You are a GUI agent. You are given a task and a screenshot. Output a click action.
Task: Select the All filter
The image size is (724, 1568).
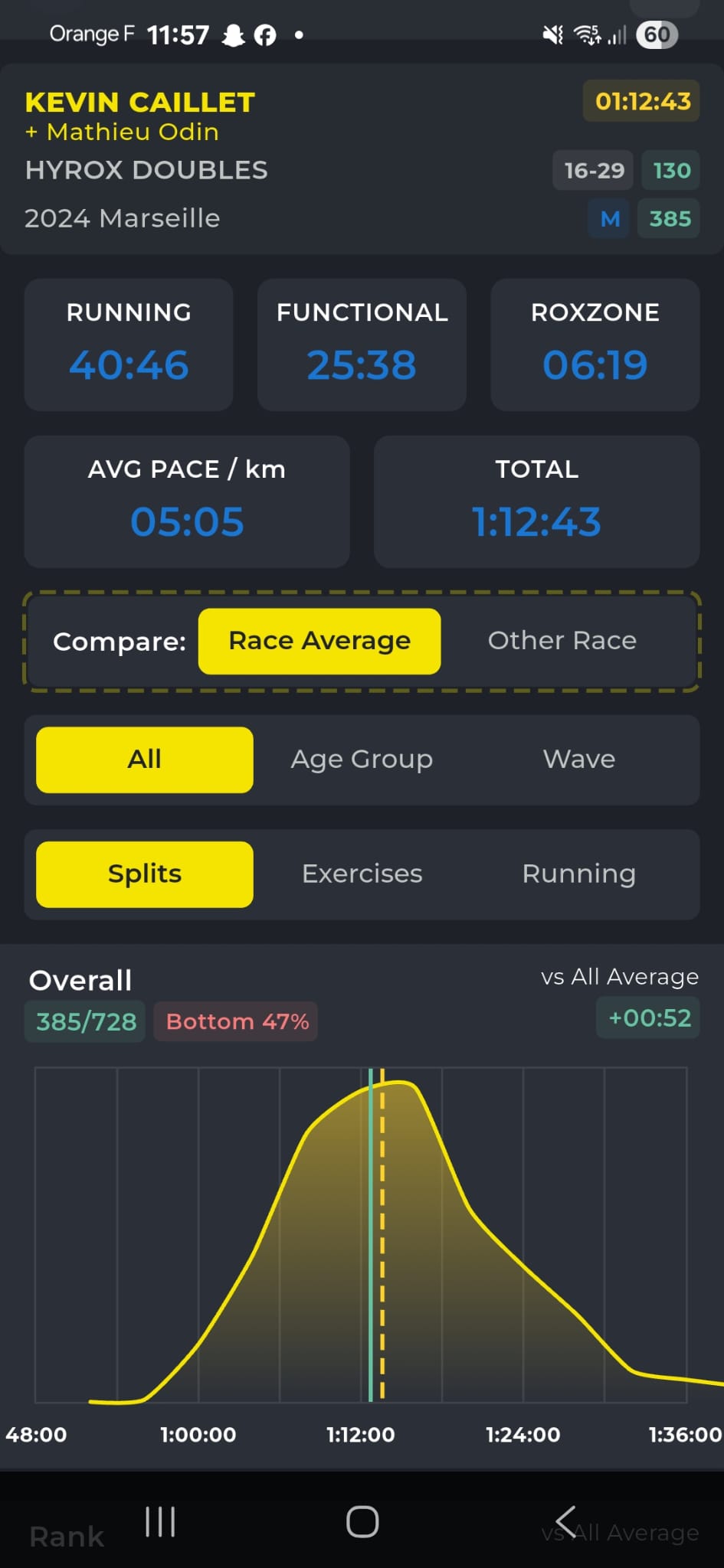[x=144, y=759]
